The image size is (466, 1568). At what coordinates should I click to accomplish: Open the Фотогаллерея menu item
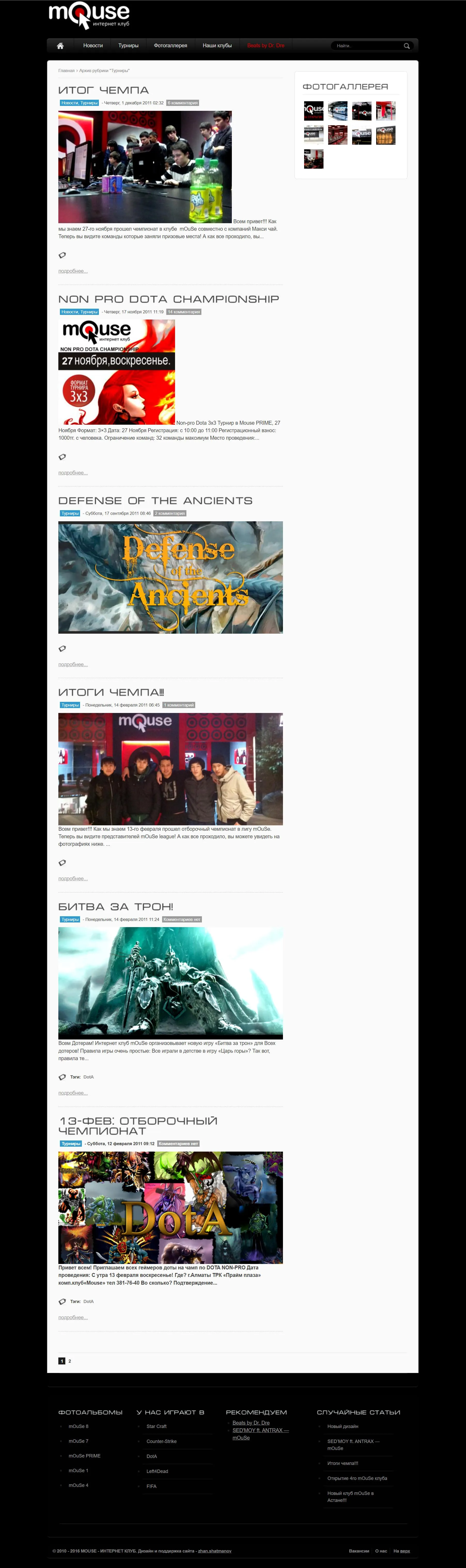pyautogui.click(x=170, y=46)
